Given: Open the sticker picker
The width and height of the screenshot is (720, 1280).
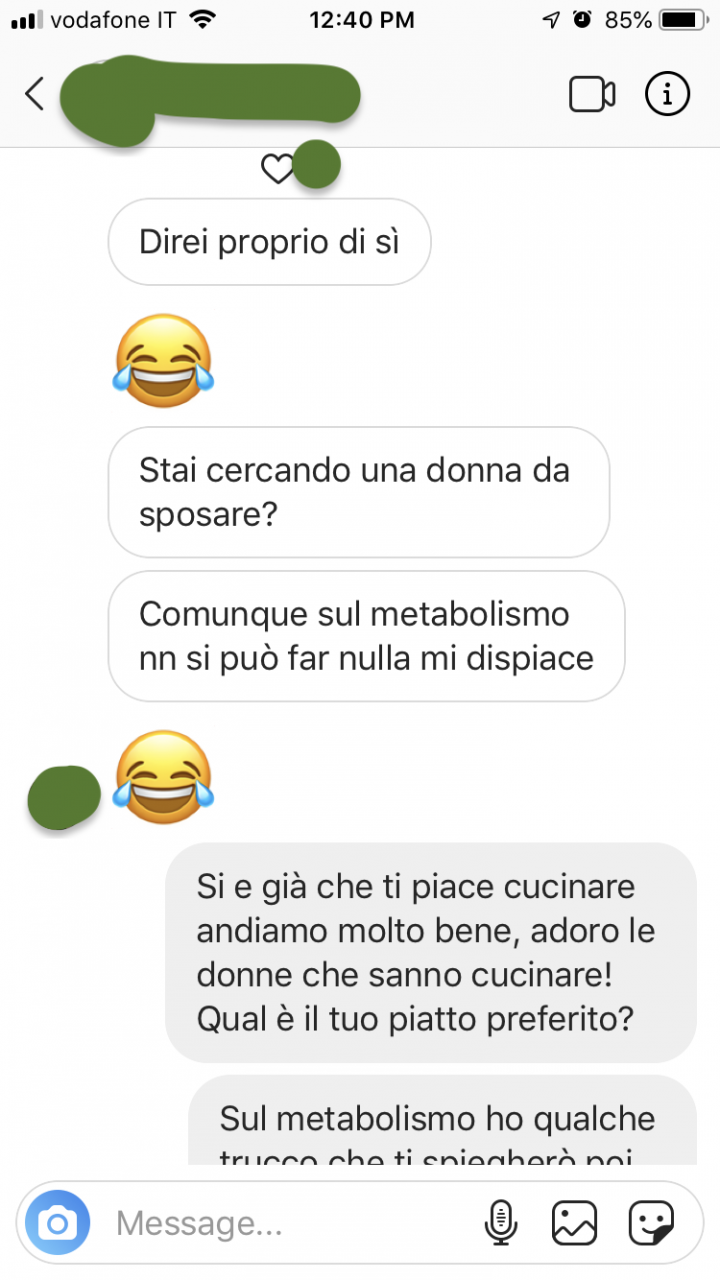Looking at the screenshot, I should pos(651,1222).
